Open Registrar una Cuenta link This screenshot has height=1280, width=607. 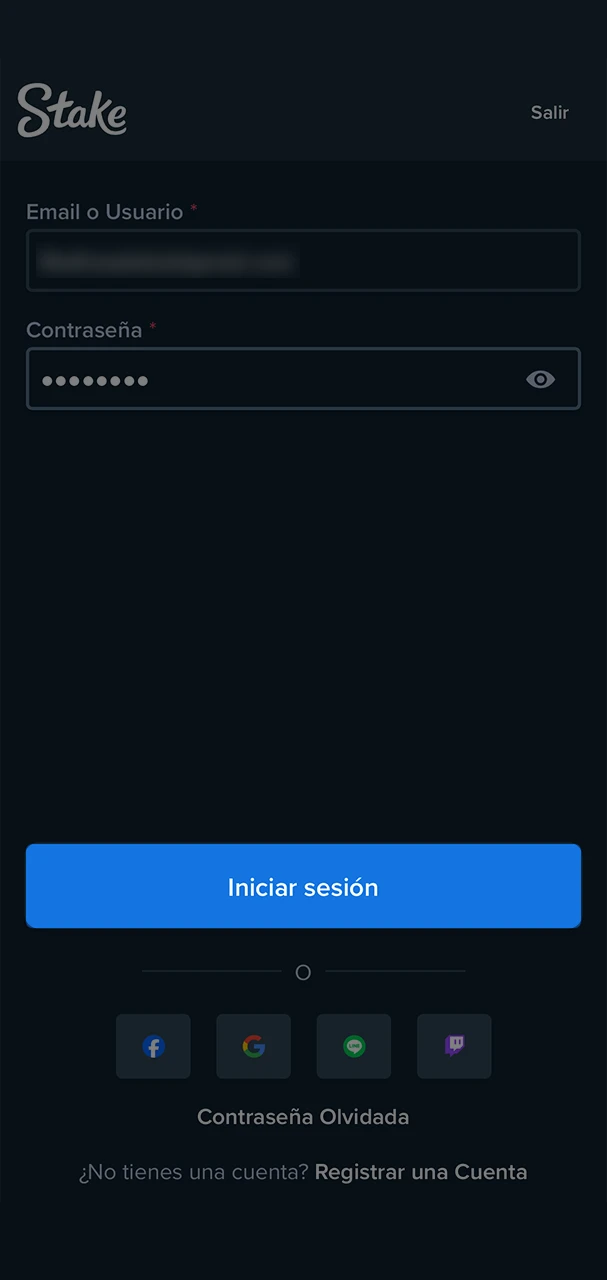pyautogui.click(x=421, y=1172)
